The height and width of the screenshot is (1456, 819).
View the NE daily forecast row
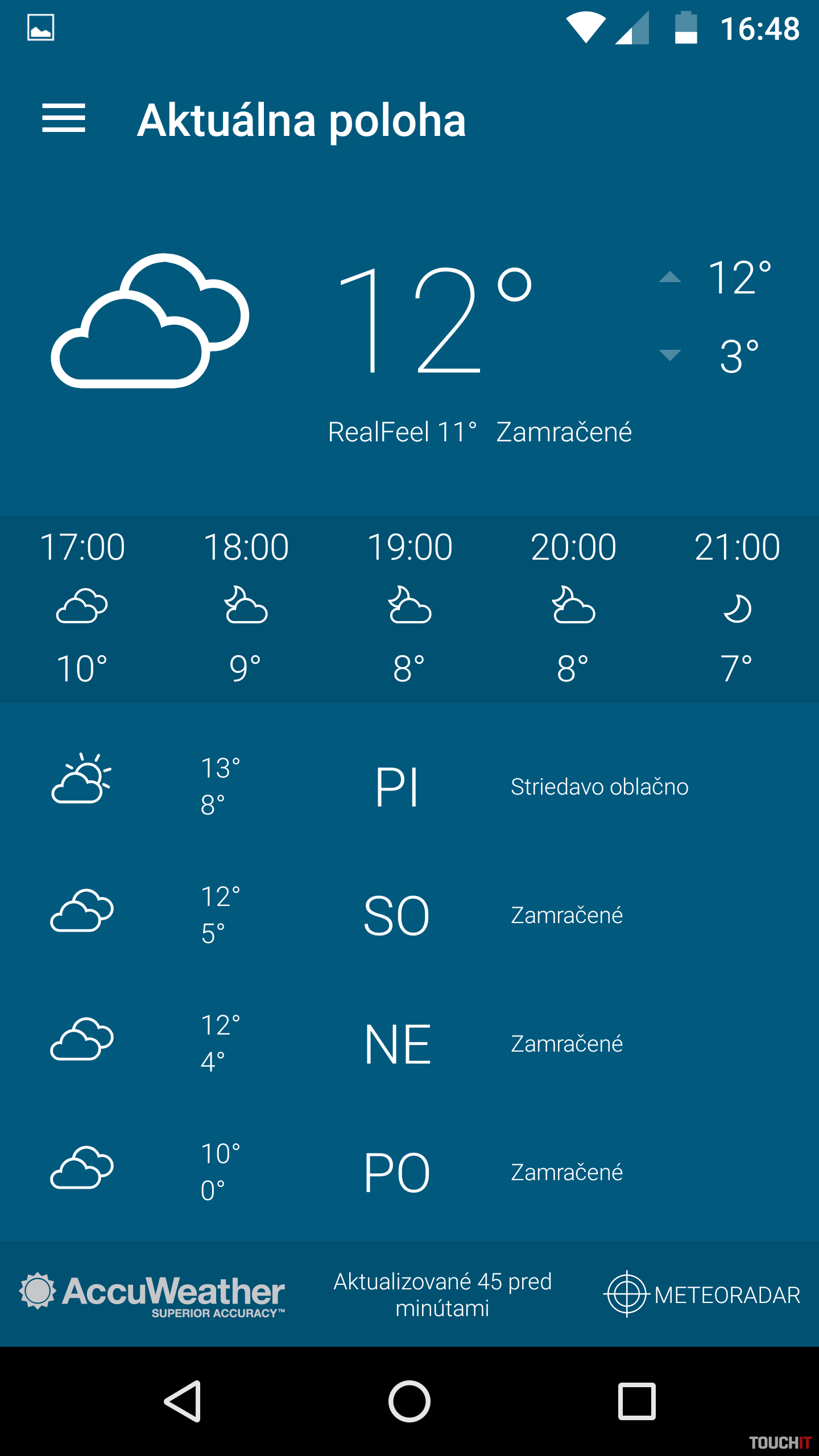click(409, 1044)
